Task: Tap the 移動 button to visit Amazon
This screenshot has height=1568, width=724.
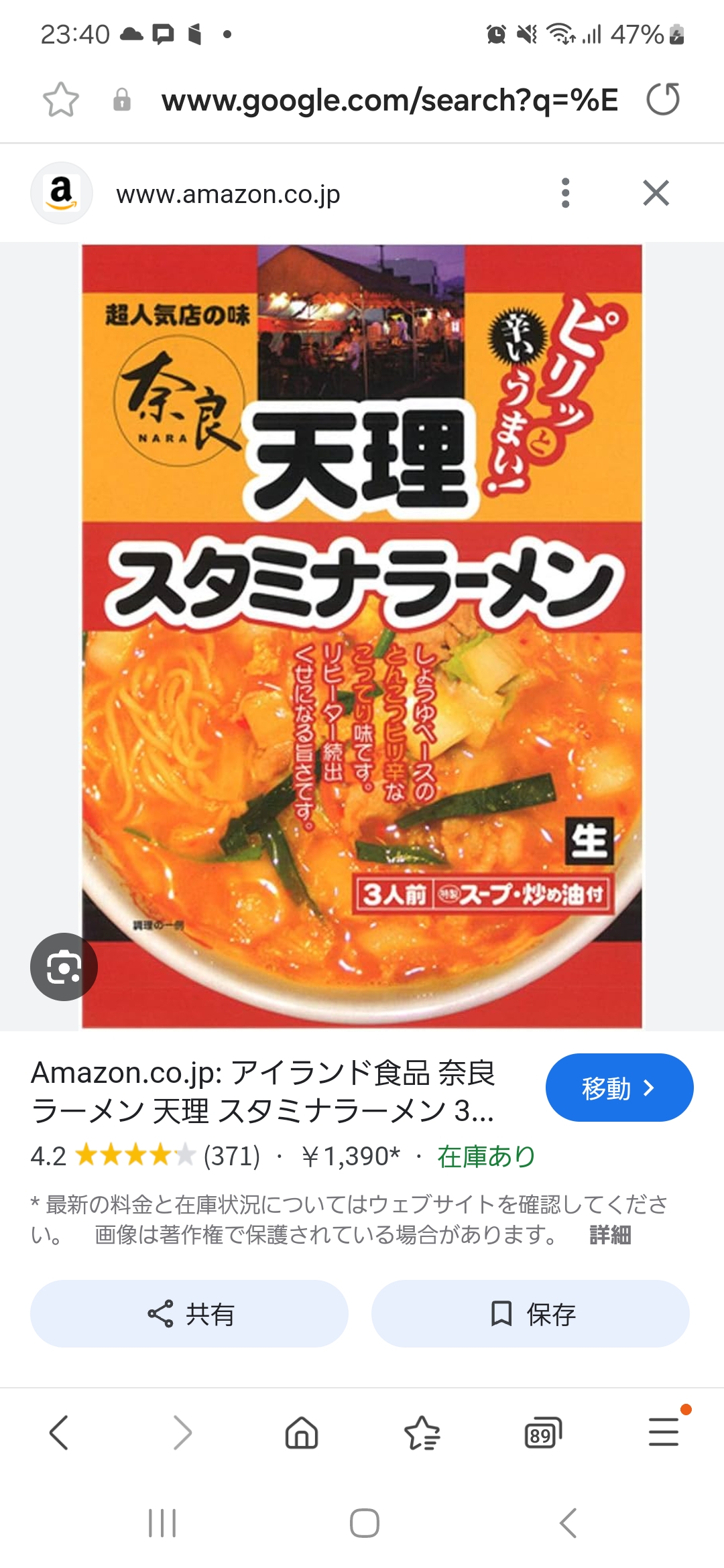Action: pos(619,1088)
